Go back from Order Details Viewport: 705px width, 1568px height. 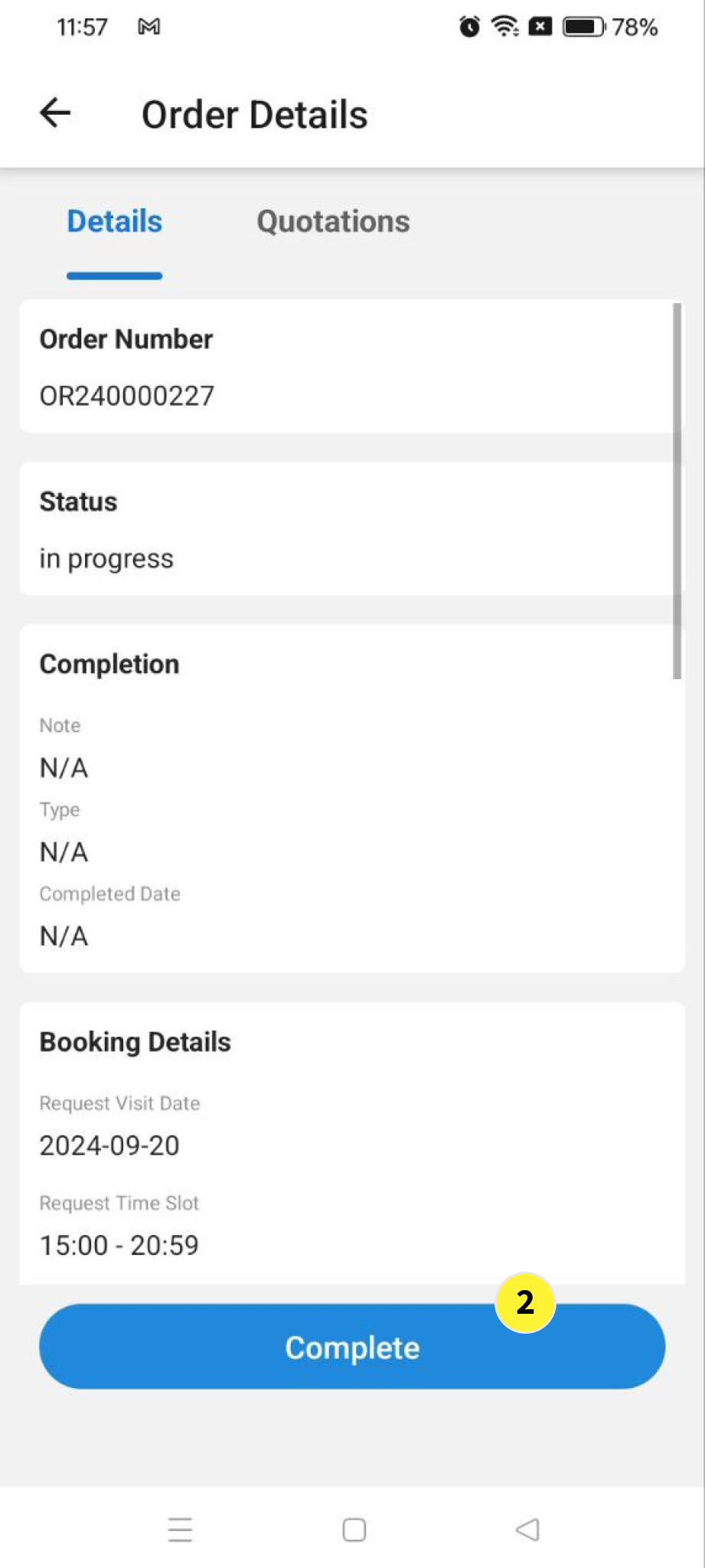[x=55, y=113]
